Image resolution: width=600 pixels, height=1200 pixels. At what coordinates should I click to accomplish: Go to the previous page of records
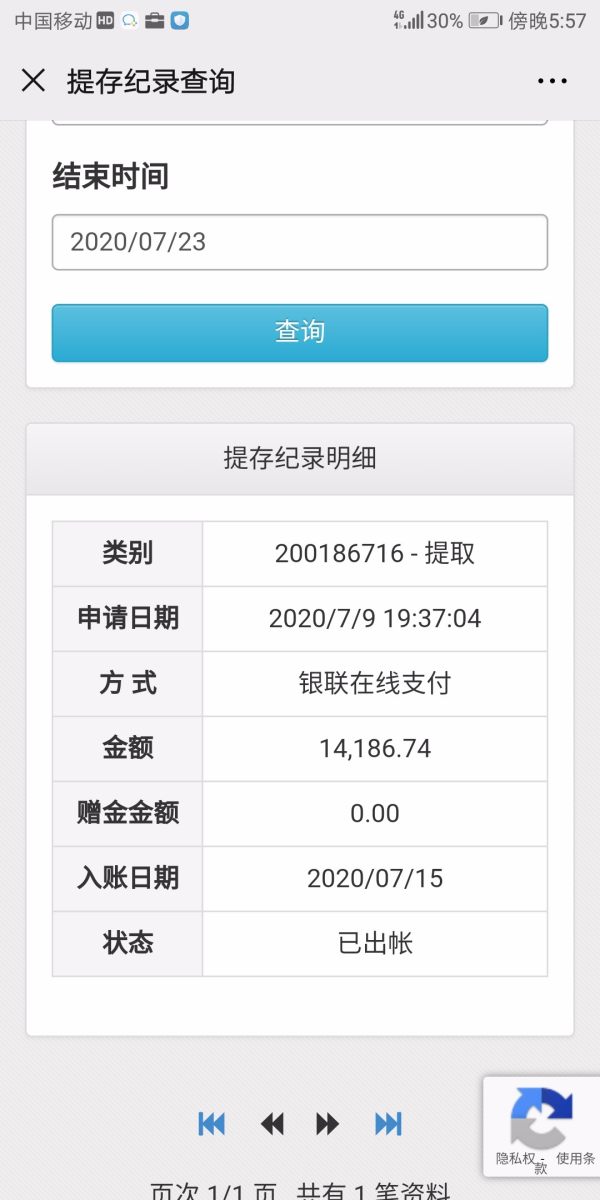click(272, 1124)
